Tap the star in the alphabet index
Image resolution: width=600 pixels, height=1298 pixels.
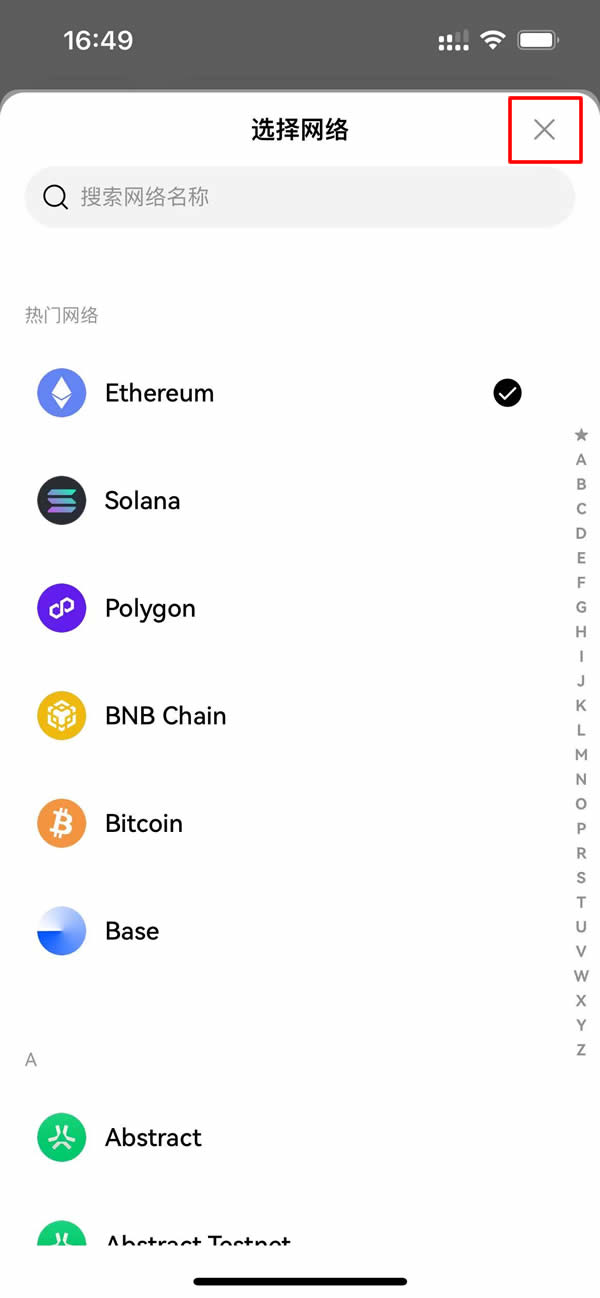pos(581,435)
